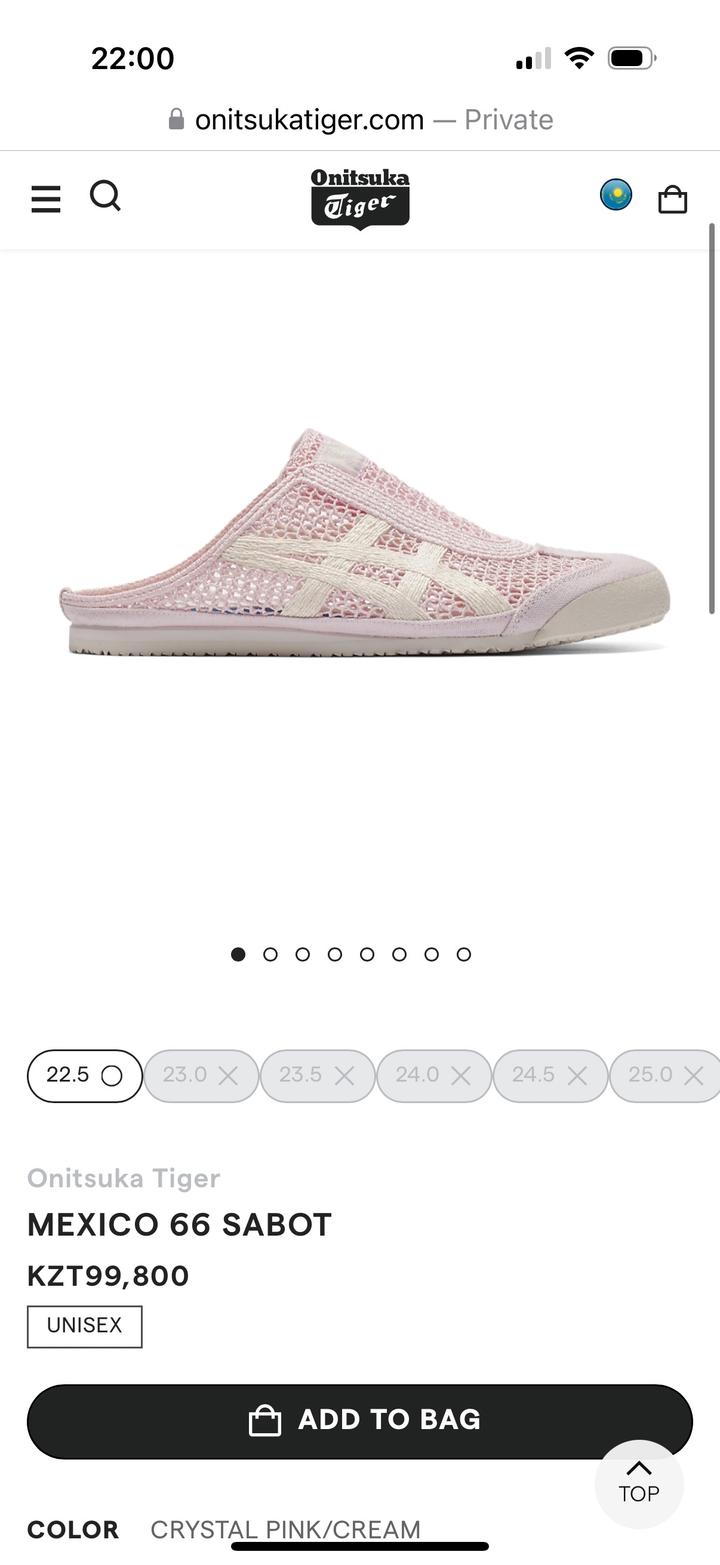720x1565 pixels.
Task: View the second product image dot
Action: (x=270, y=954)
